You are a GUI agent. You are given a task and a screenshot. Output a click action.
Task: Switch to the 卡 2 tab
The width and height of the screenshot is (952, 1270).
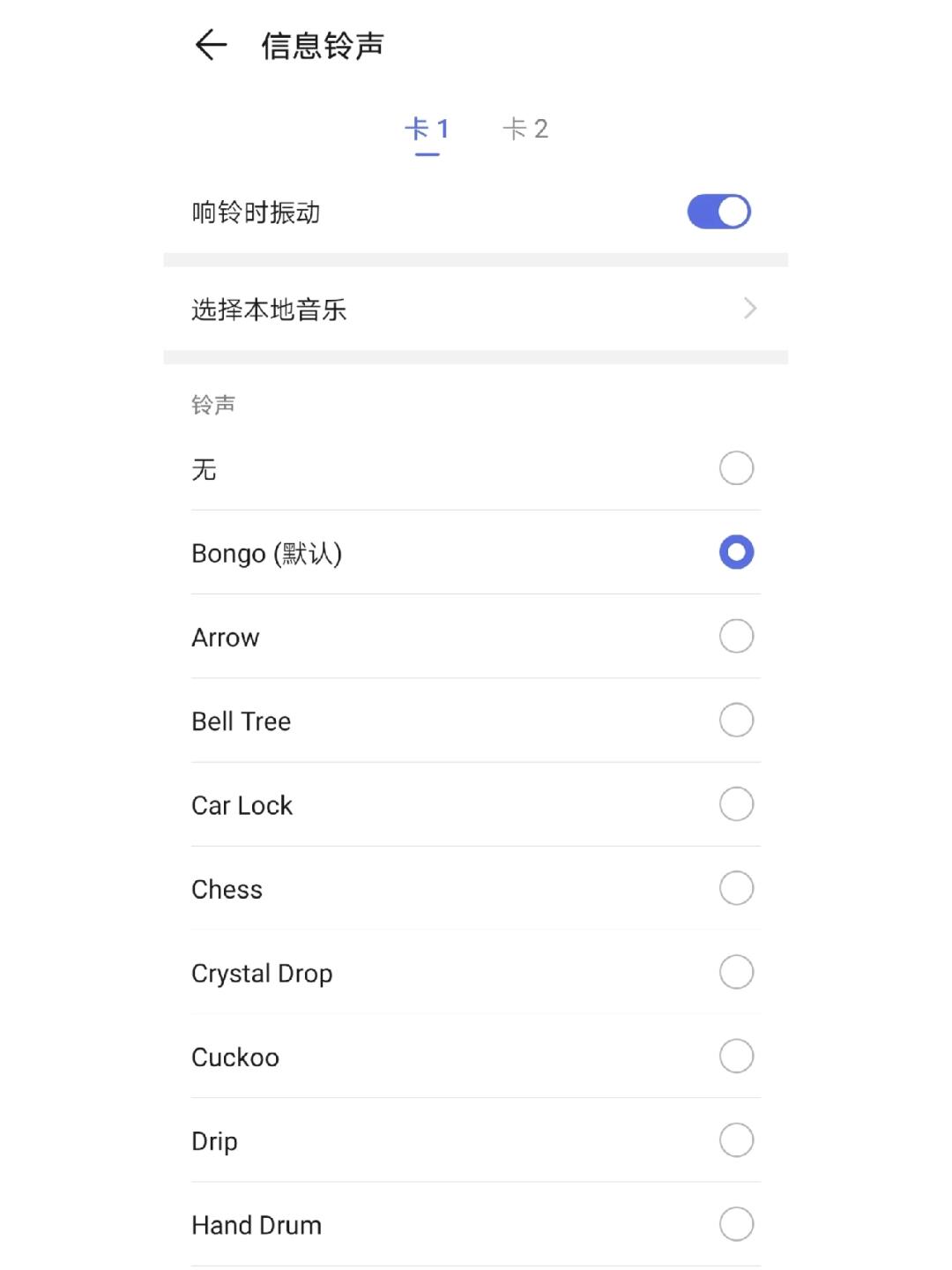[526, 129]
